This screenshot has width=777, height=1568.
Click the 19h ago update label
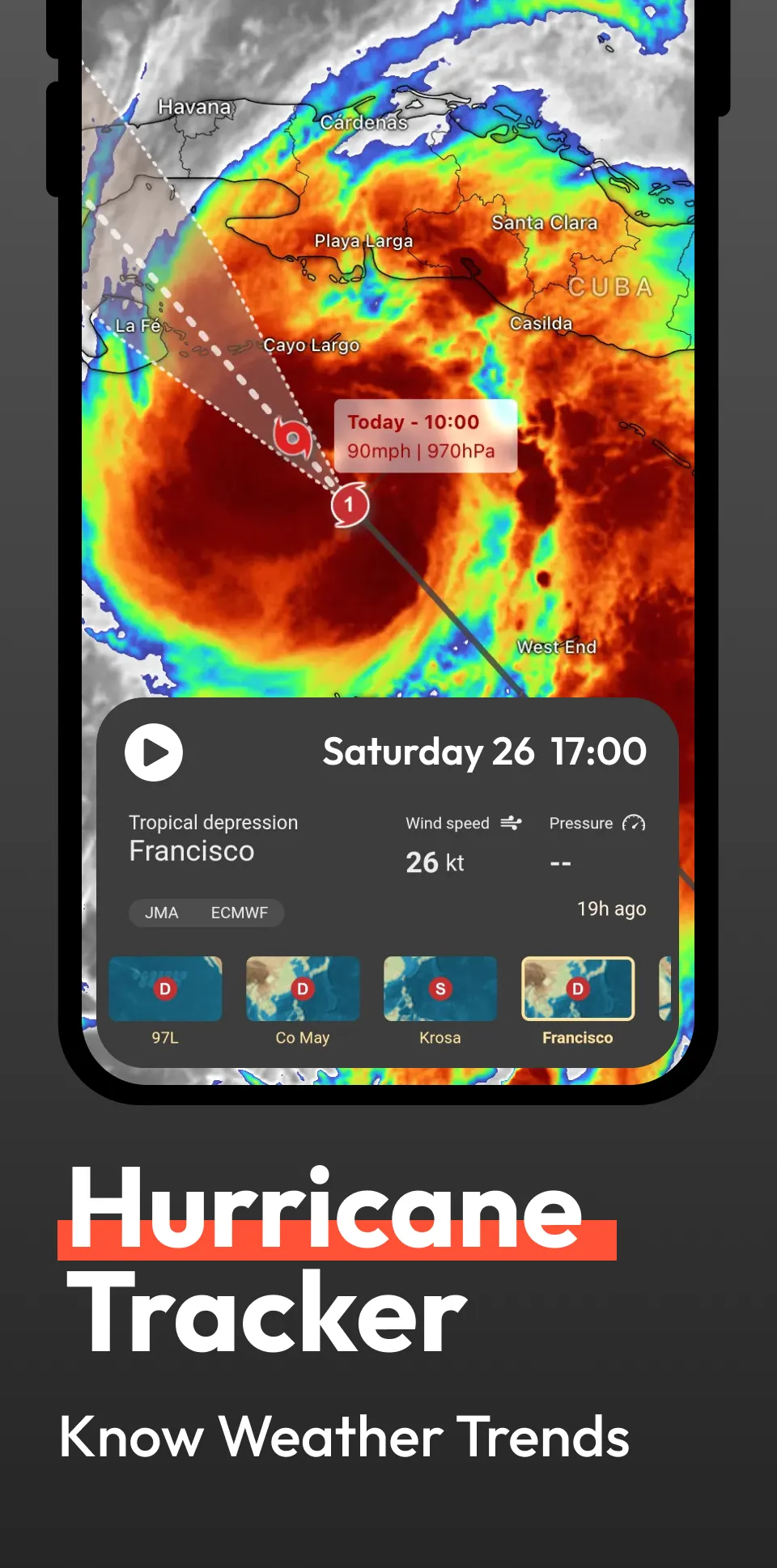611,909
